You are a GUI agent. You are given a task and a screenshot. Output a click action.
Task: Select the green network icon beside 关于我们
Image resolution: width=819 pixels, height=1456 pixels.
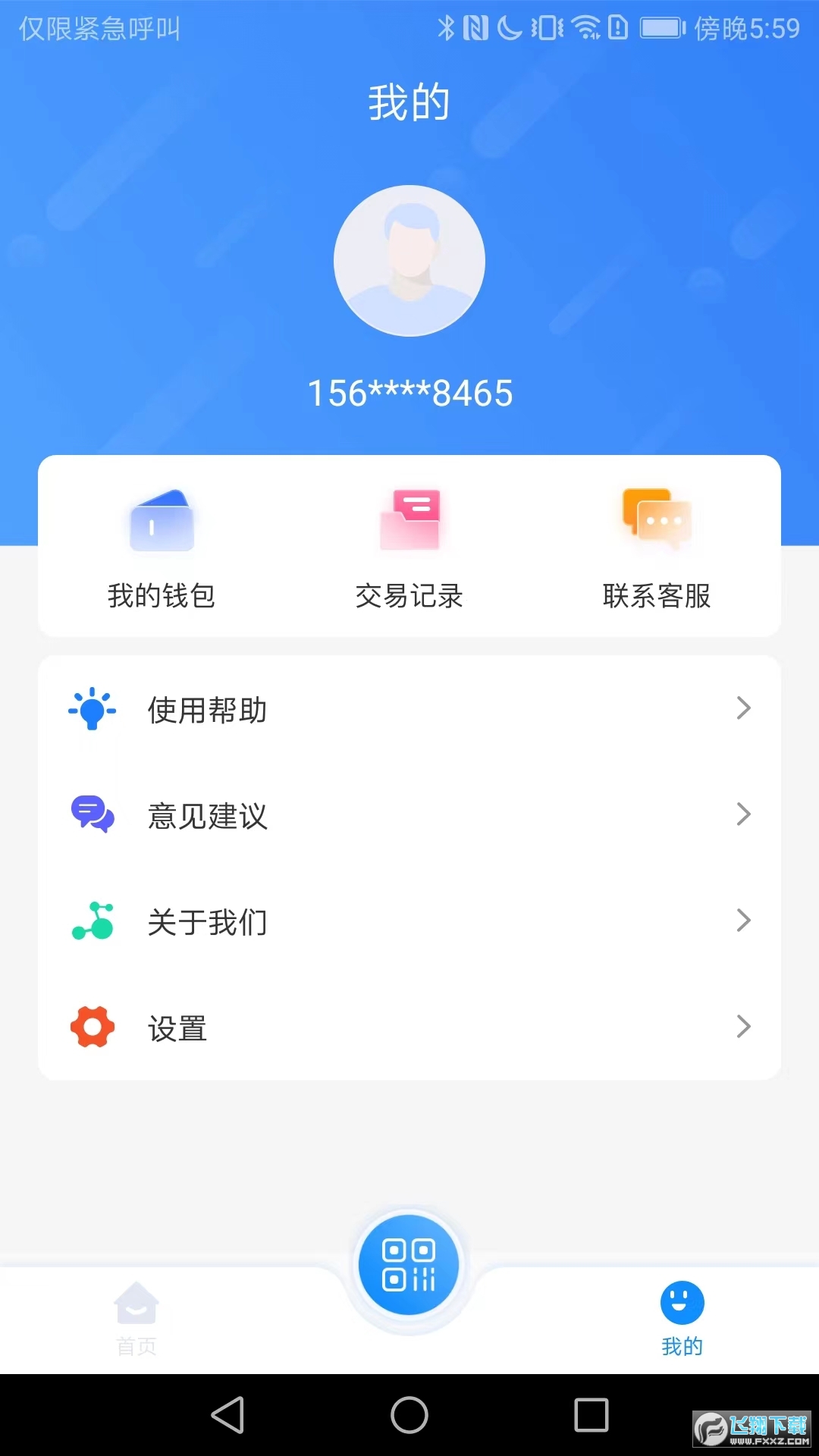point(91,921)
